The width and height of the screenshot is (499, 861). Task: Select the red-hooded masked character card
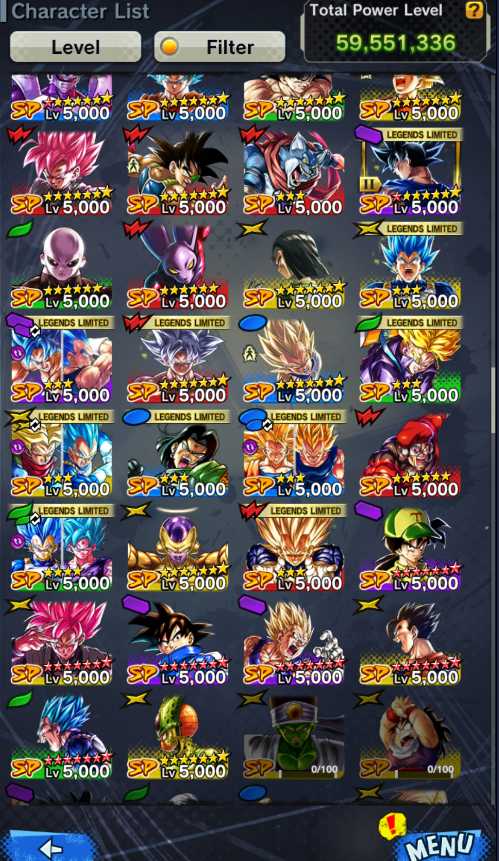pyautogui.click(x=410, y=454)
